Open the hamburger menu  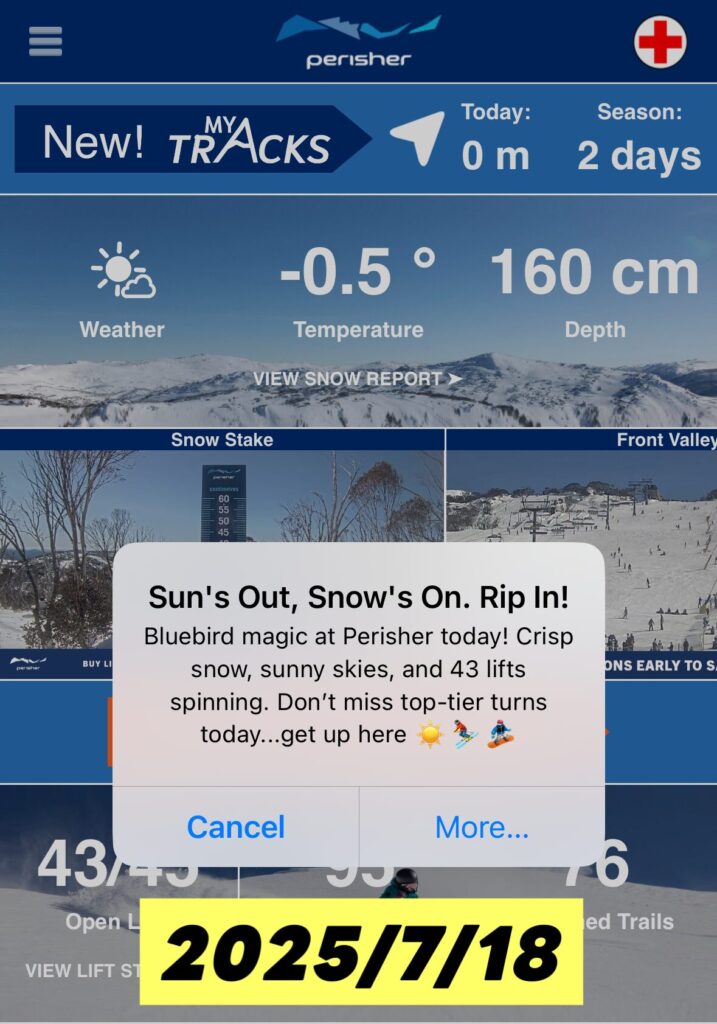pos(45,41)
